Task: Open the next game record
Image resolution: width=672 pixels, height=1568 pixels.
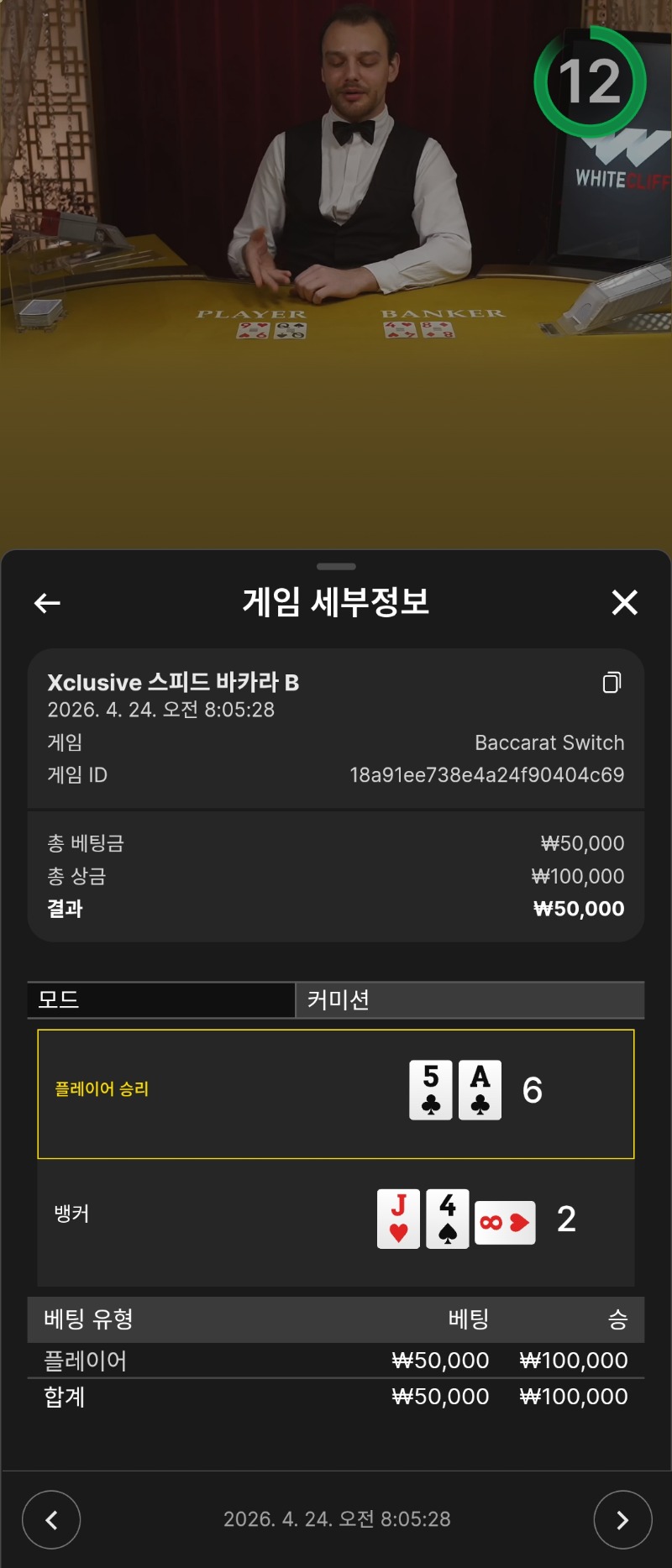Action: coord(622,1519)
